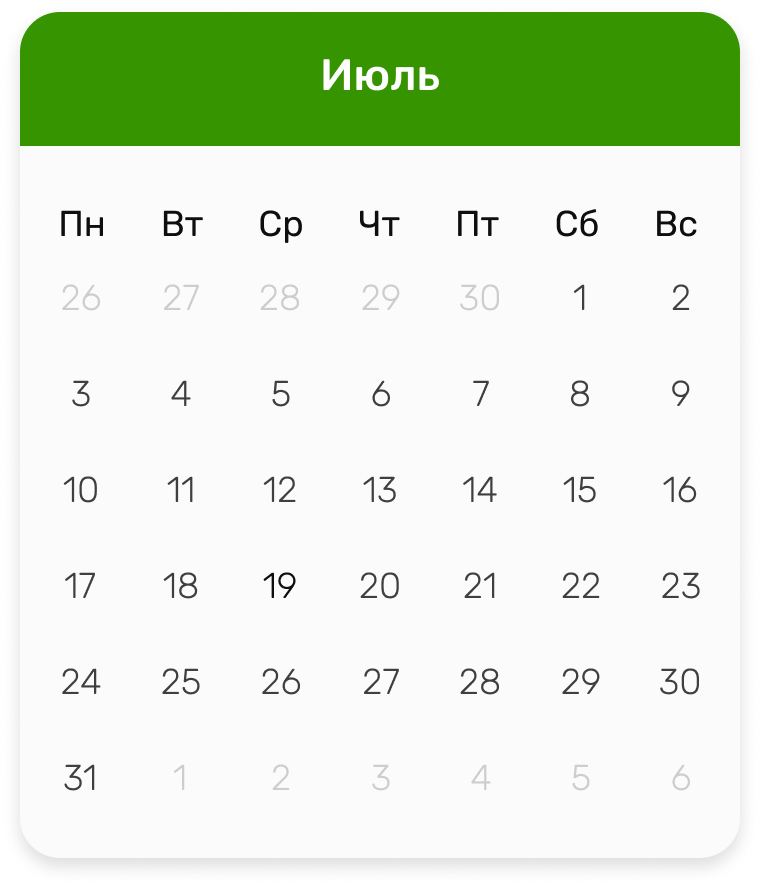Choose Friday the 21st
This screenshot has width=760, height=886.
[x=480, y=586]
